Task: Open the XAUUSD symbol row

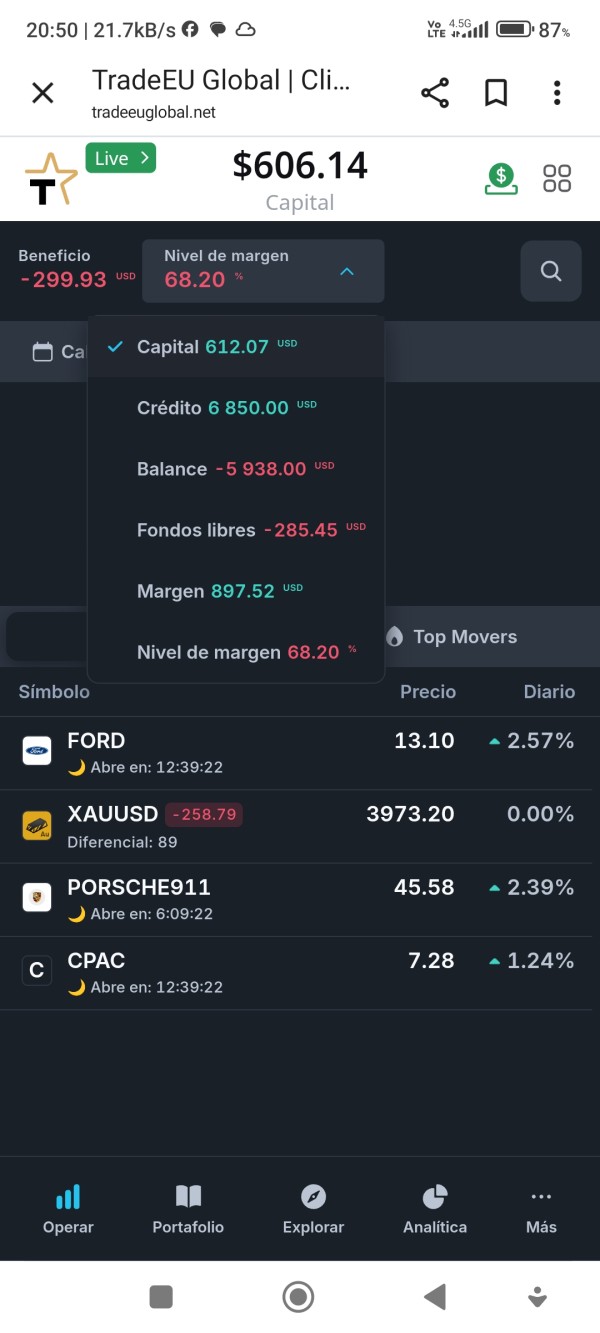Action: 300,827
